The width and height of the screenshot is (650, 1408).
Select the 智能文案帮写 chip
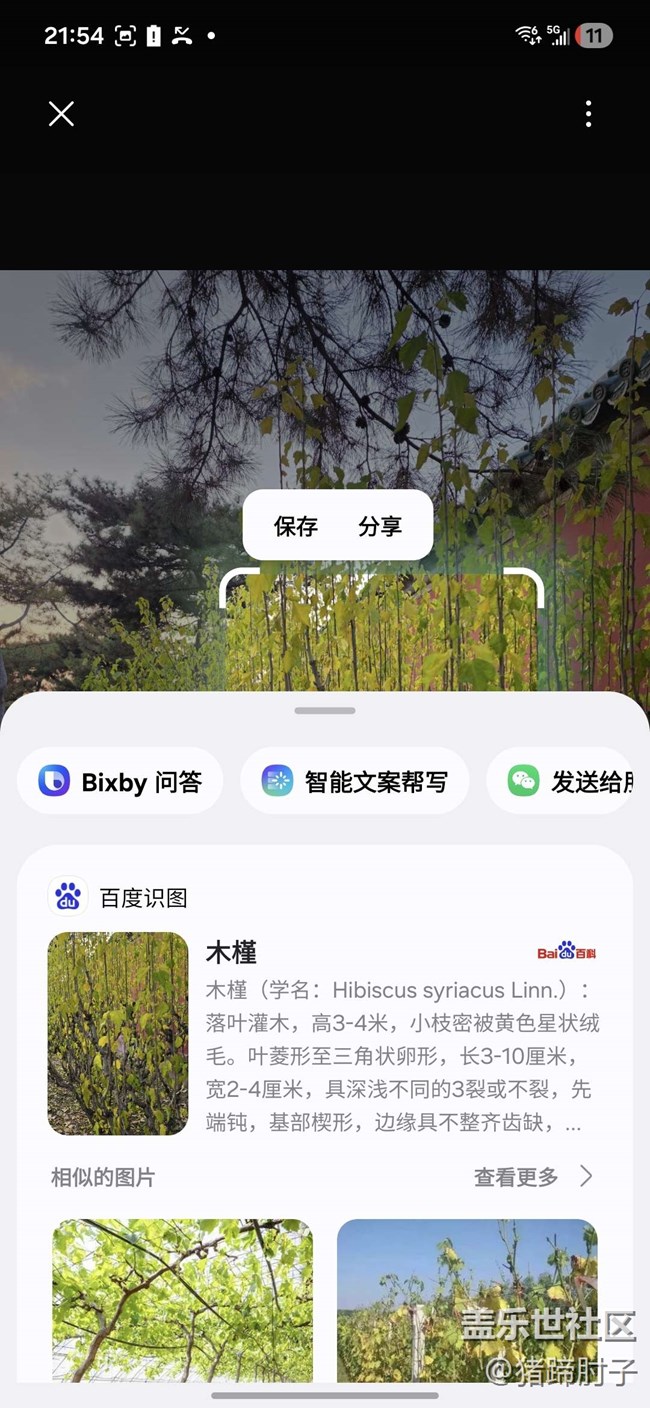355,781
